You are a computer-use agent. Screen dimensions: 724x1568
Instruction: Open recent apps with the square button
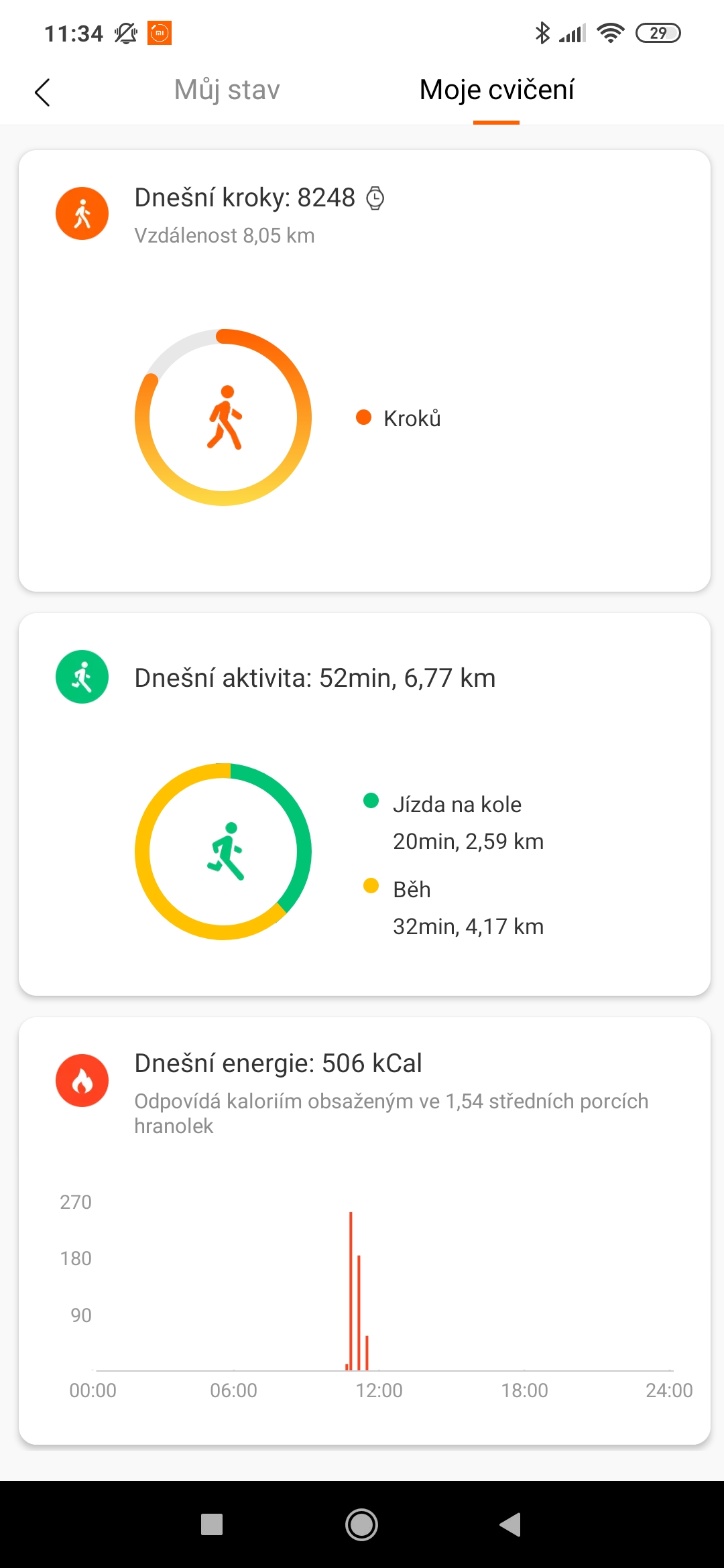[212, 1524]
